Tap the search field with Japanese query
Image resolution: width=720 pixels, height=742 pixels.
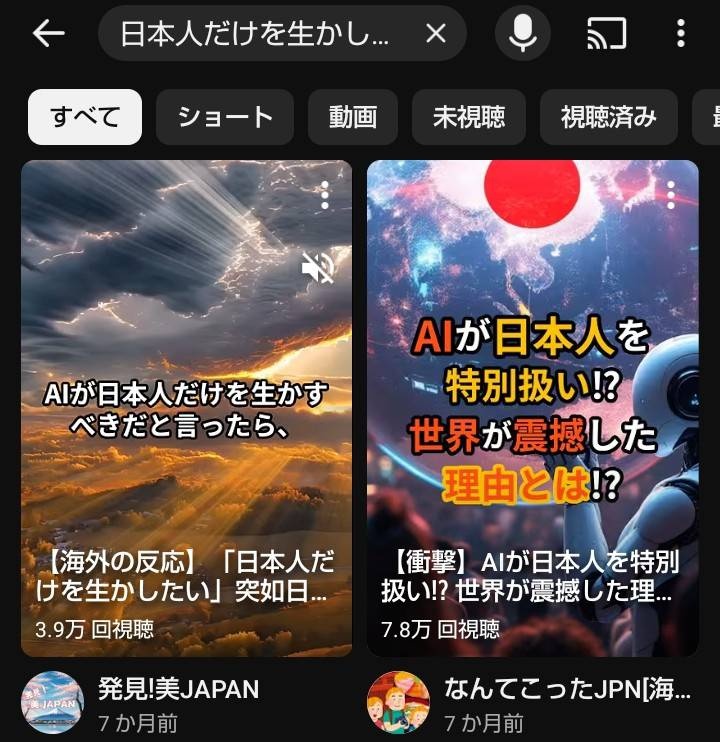click(x=255, y=34)
